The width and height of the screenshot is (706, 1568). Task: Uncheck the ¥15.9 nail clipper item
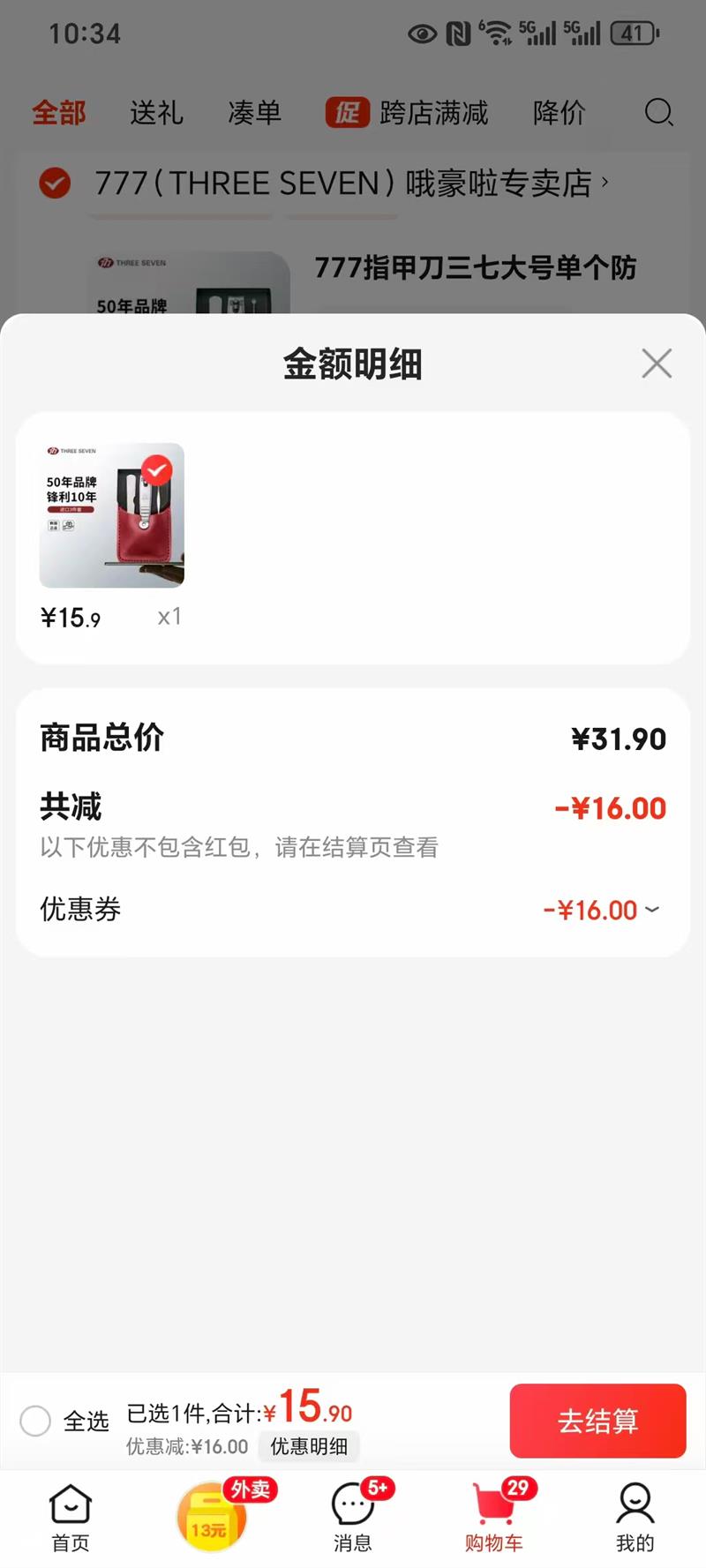(x=157, y=470)
